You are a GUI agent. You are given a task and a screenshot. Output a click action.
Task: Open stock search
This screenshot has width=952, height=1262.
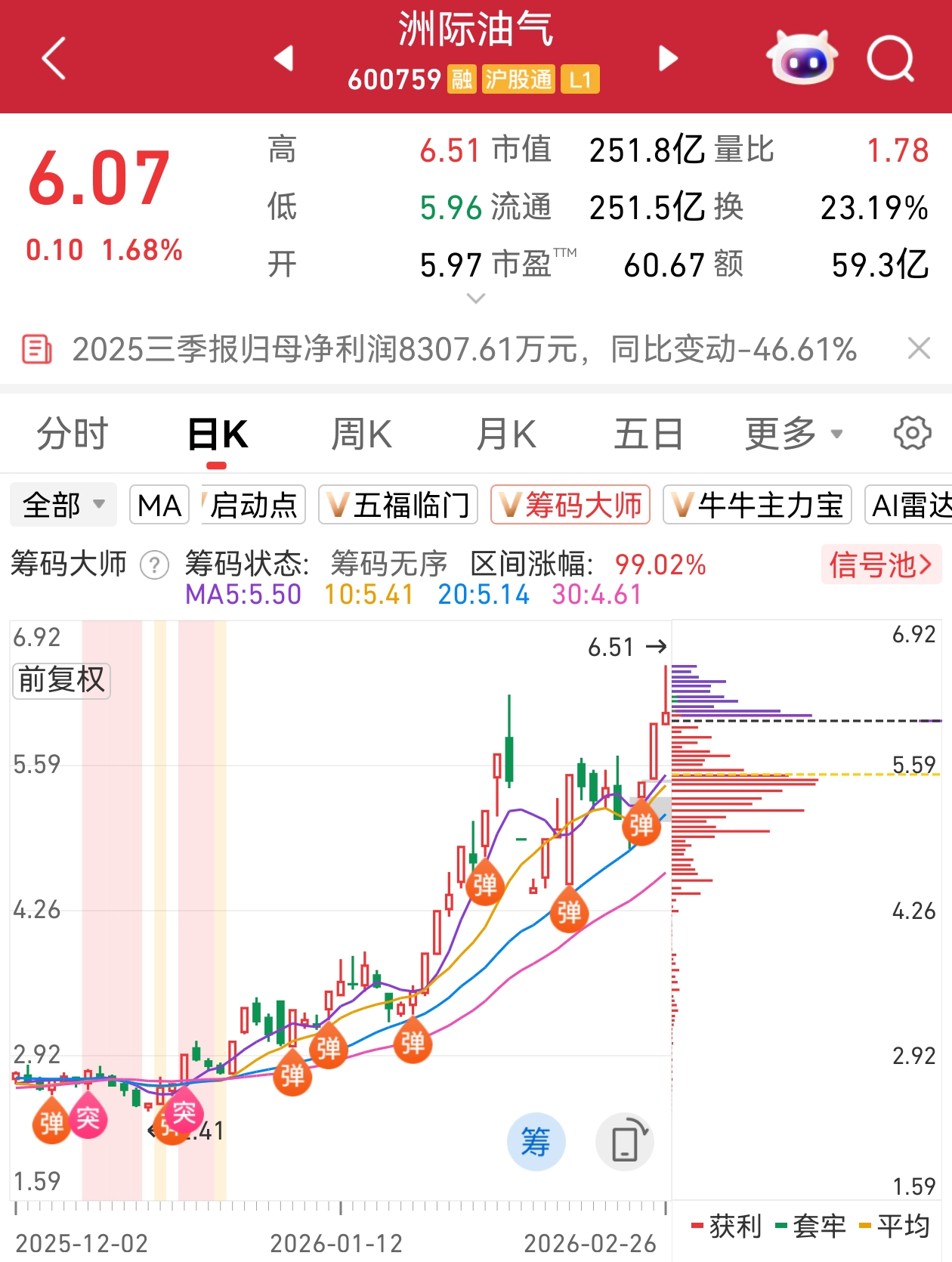[x=891, y=58]
